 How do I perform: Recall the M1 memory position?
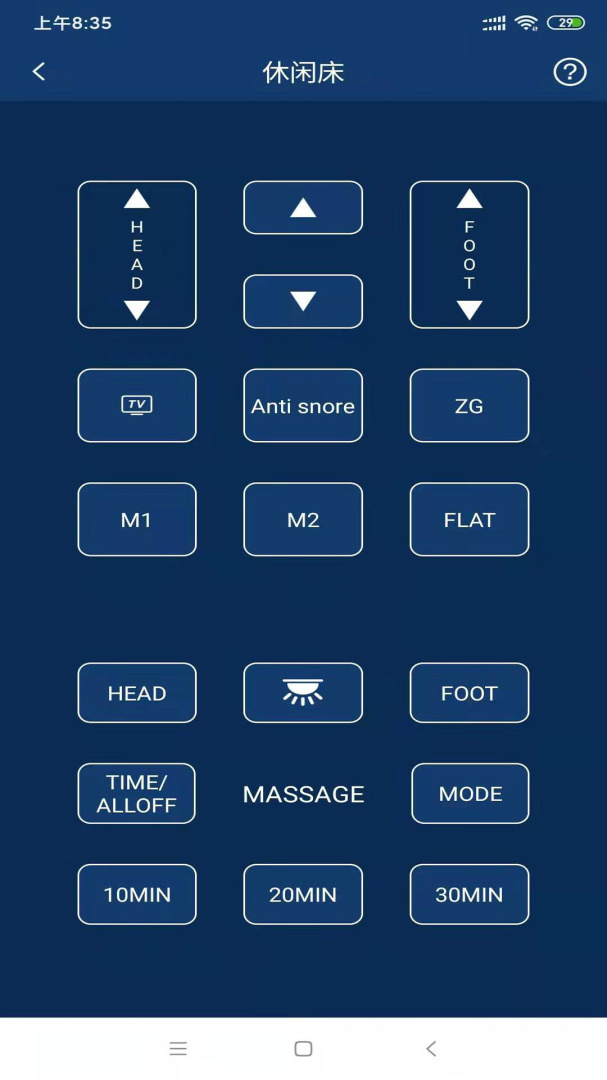(x=137, y=519)
